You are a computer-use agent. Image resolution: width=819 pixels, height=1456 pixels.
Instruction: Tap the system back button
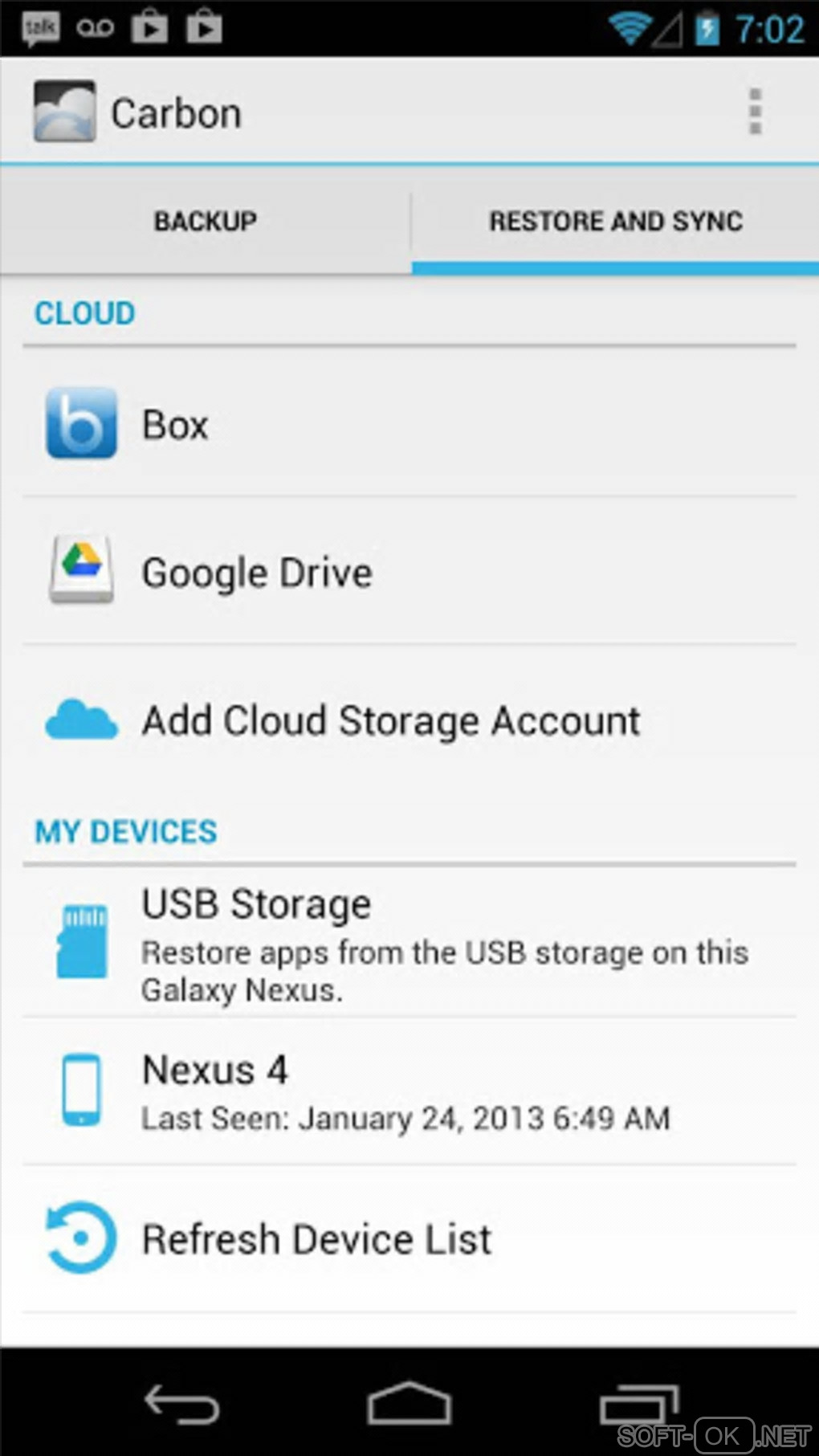[x=181, y=1405]
